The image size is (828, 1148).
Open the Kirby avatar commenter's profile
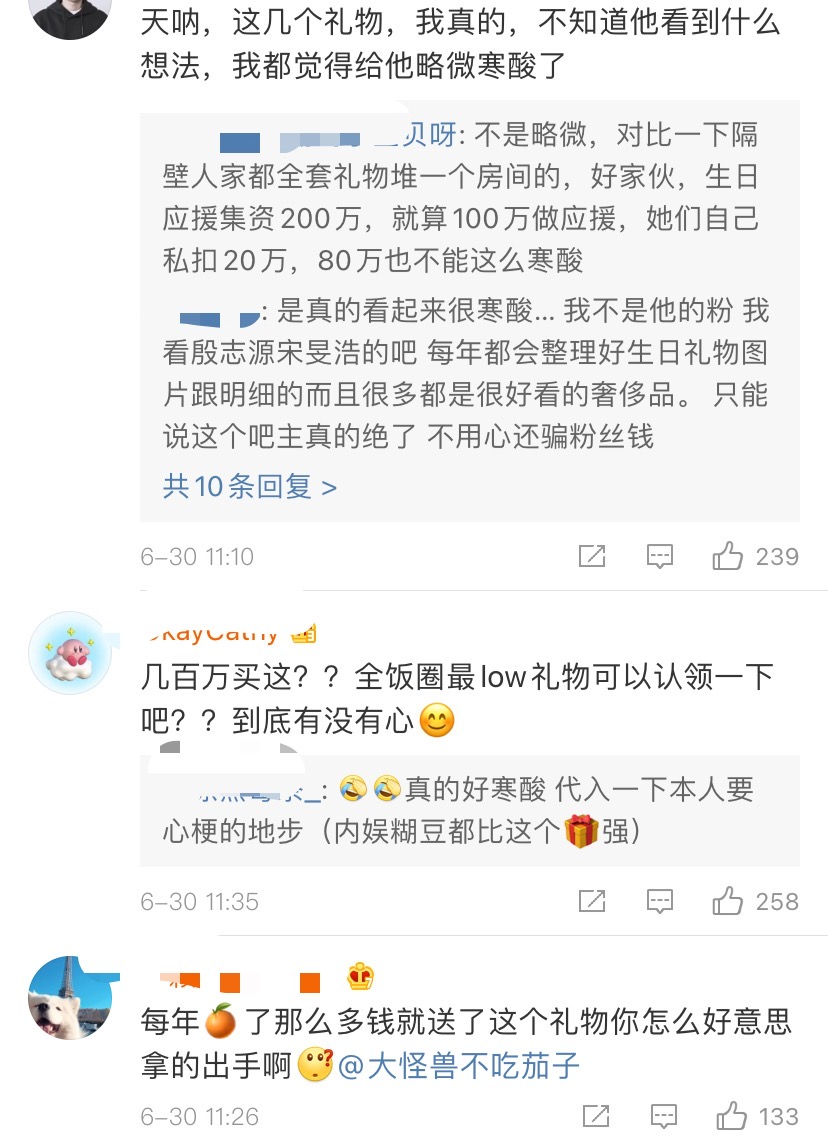point(69,653)
